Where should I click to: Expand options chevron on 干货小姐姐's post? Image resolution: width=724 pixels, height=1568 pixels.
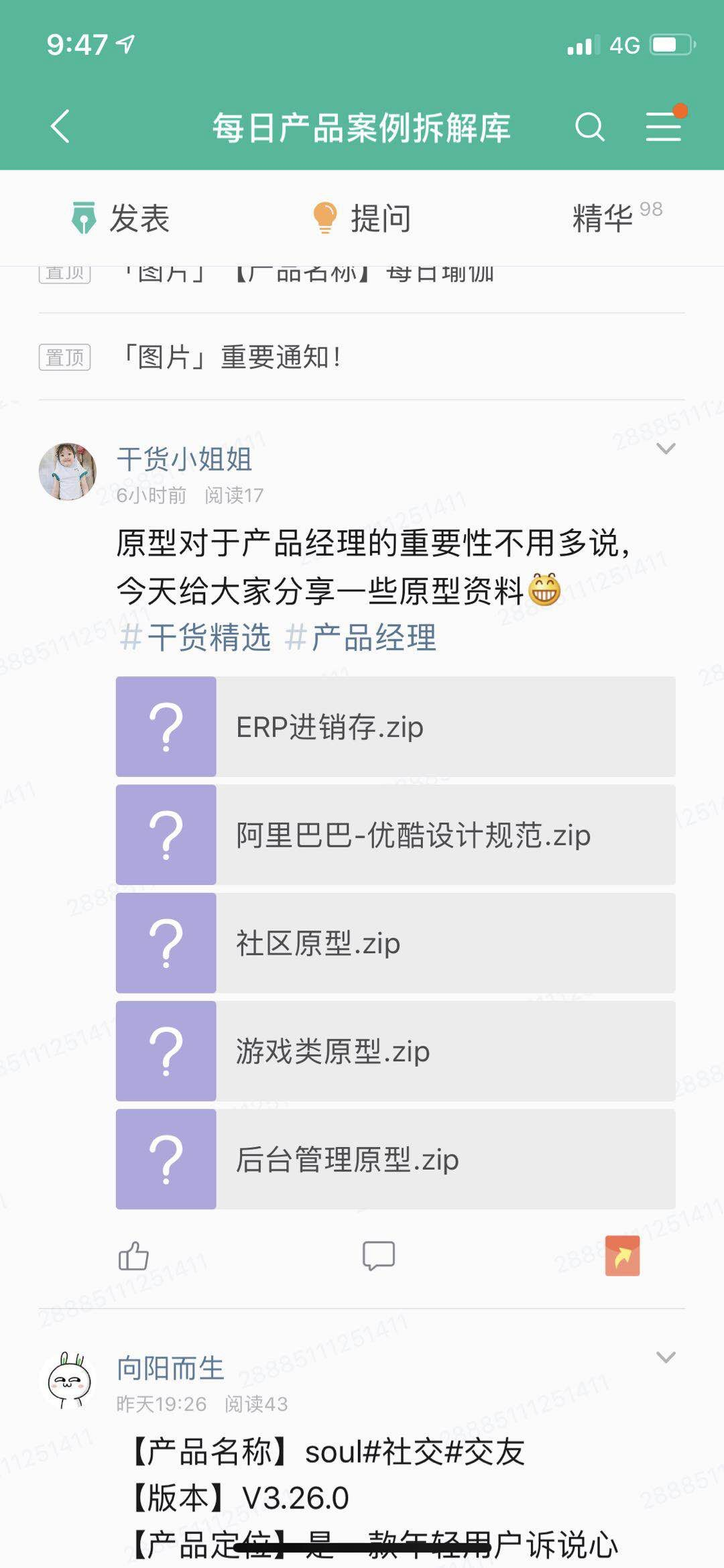666,448
